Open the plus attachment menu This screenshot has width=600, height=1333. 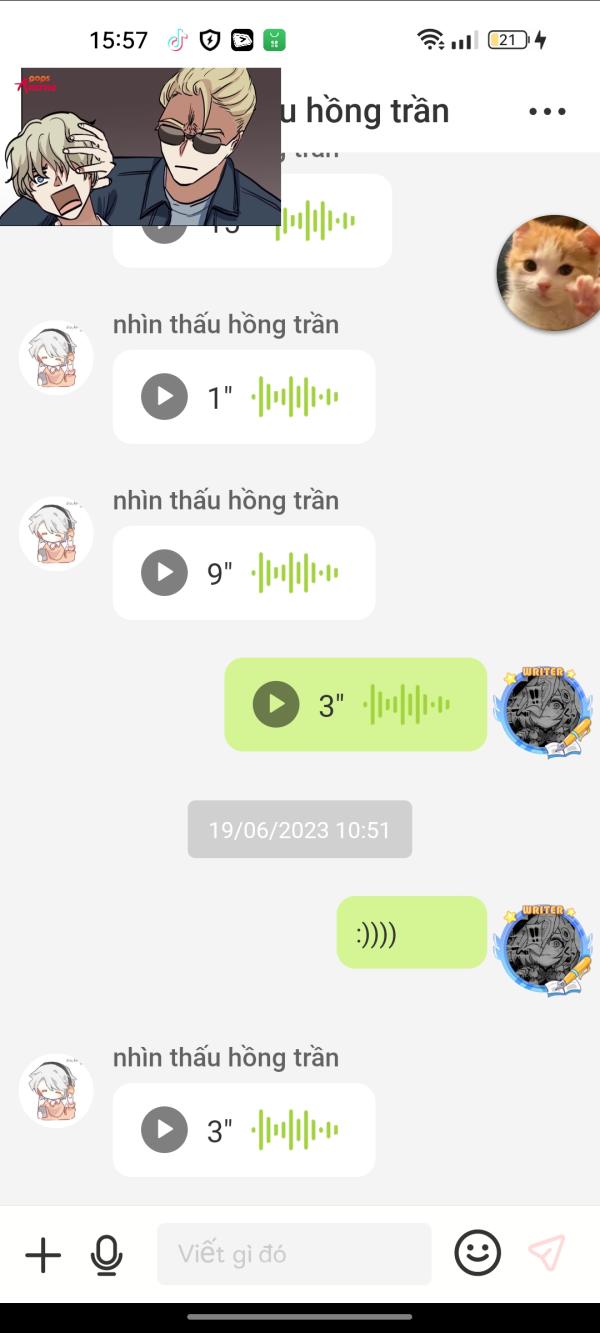[x=43, y=1254]
